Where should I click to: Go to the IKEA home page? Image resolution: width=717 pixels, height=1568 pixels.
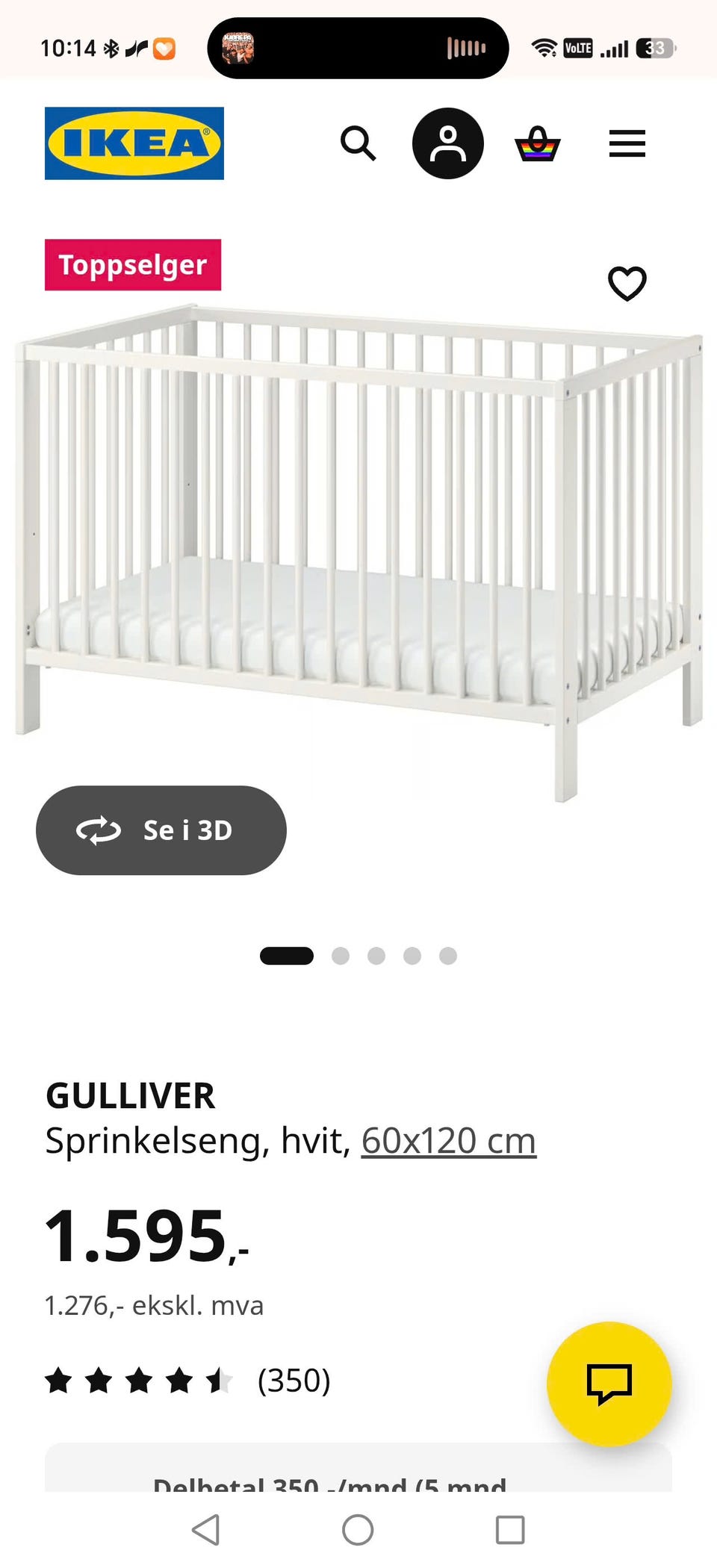click(x=134, y=143)
